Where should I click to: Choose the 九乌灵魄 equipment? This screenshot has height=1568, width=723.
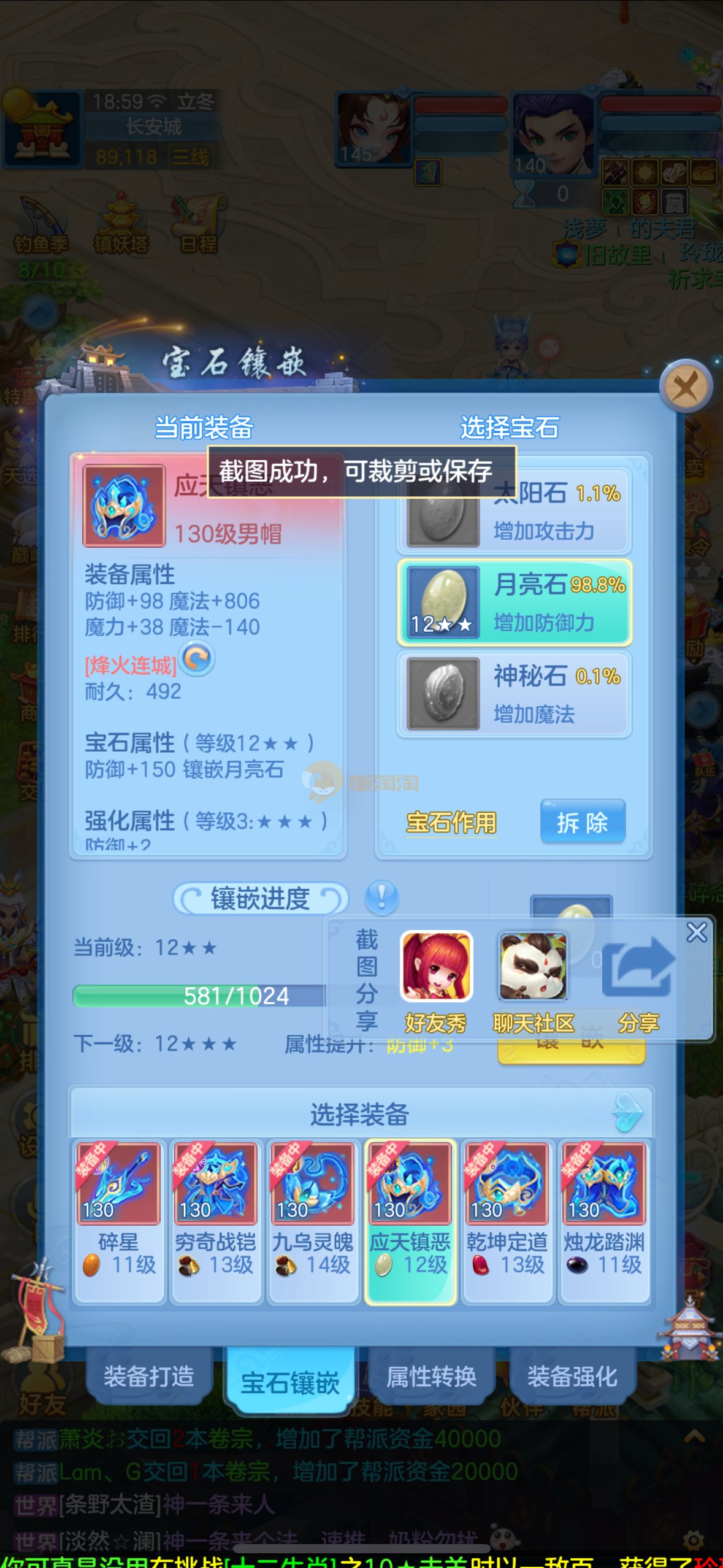coord(313,1220)
